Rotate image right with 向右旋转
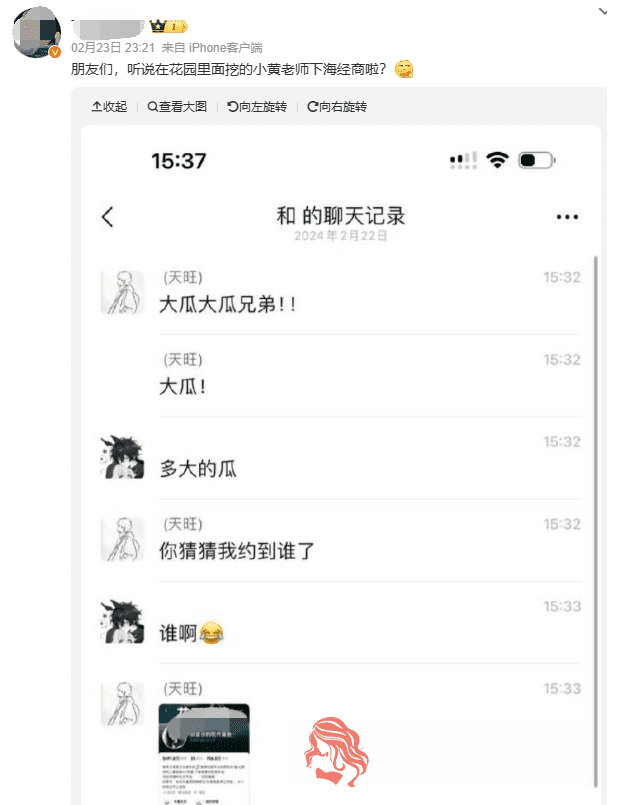This screenshot has height=805, width=618. pyautogui.click(x=337, y=106)
